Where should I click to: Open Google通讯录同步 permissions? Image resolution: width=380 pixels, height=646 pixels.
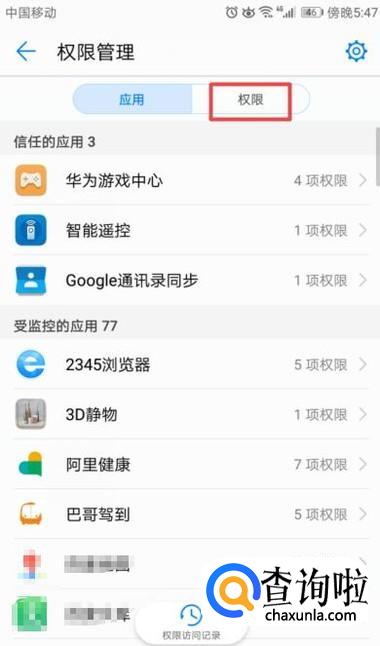pyautogui.click(x=190, y=281)
